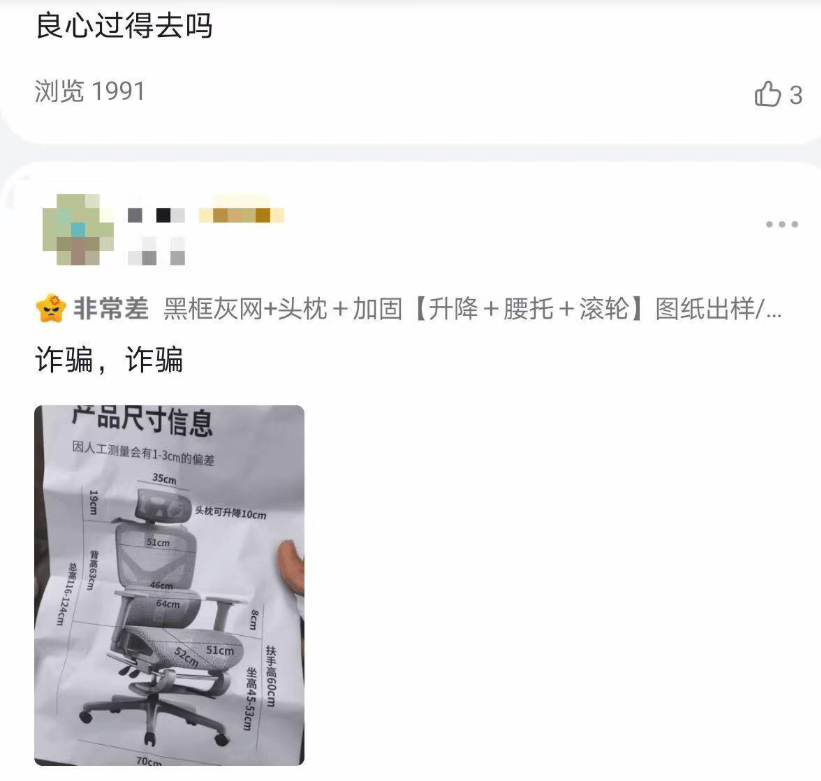Open the reviewer's pixelated avatar profile

click(x=78, y=229)
